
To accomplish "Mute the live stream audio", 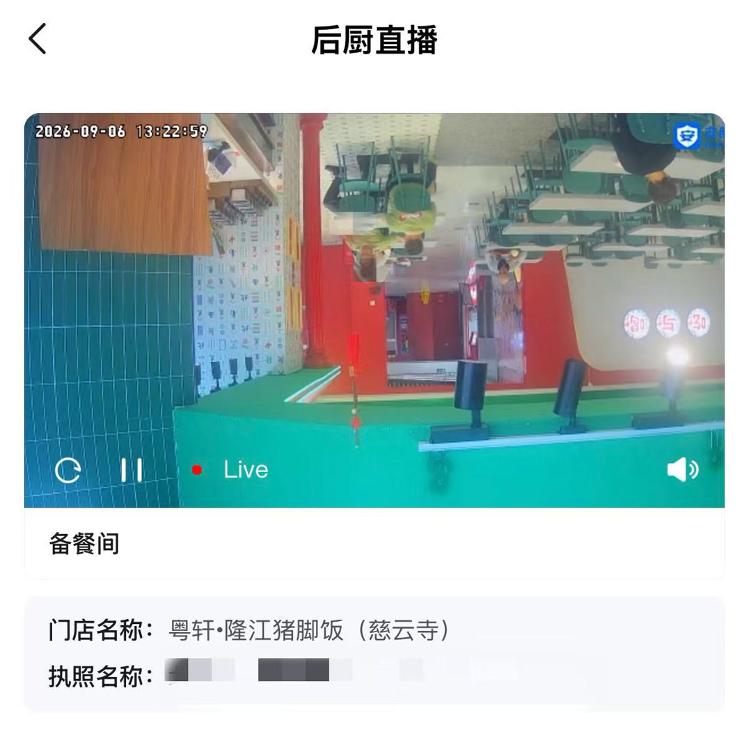I will click(682, 470).
